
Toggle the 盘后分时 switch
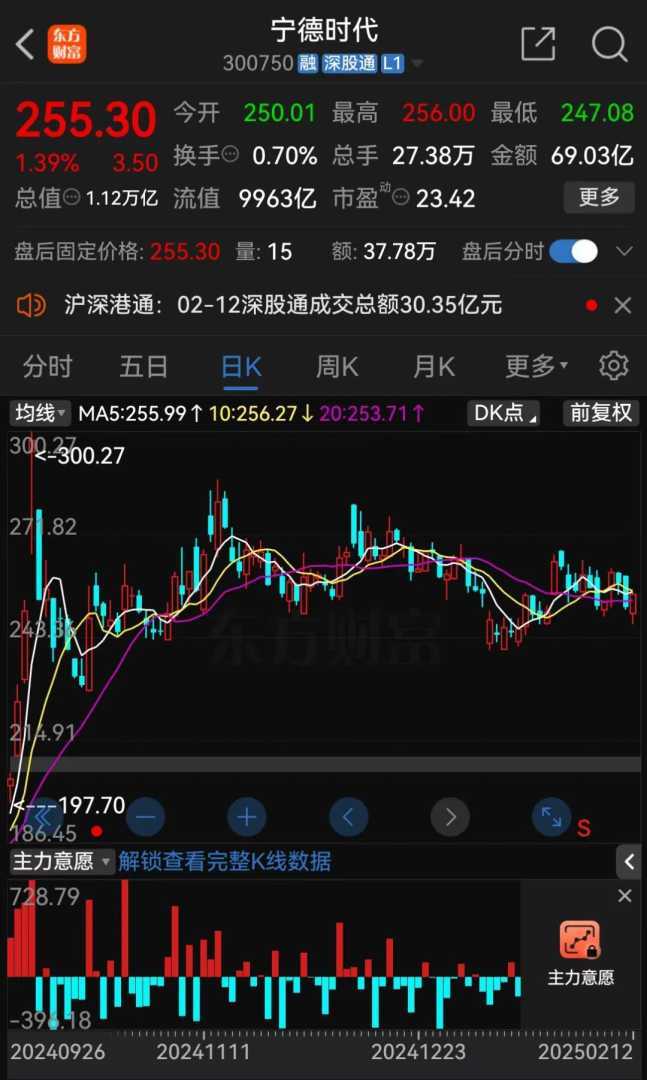point(573,251)
